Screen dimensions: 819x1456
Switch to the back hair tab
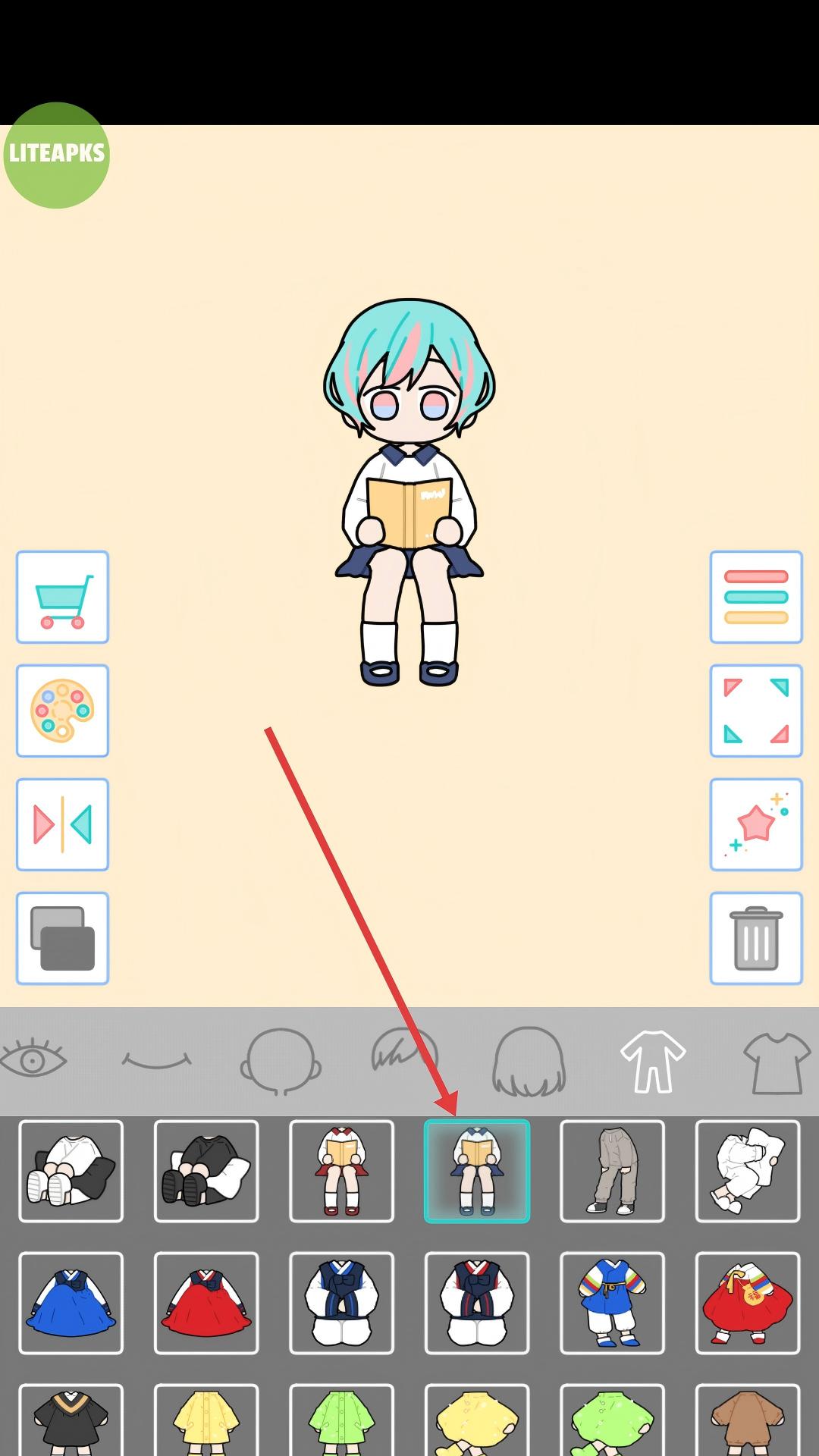click(x=529, y=1060)
